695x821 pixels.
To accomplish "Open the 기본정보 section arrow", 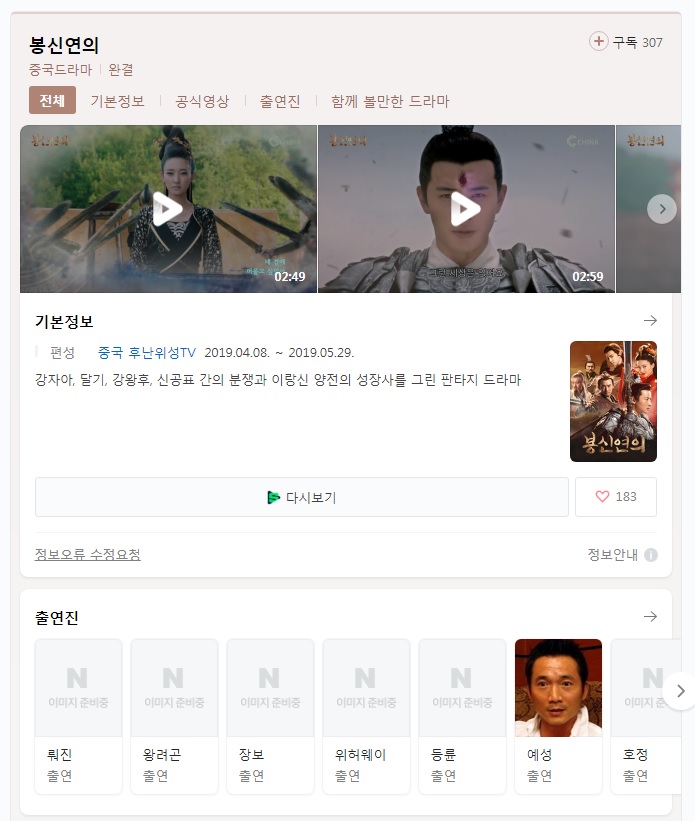I will pos(650,321).
